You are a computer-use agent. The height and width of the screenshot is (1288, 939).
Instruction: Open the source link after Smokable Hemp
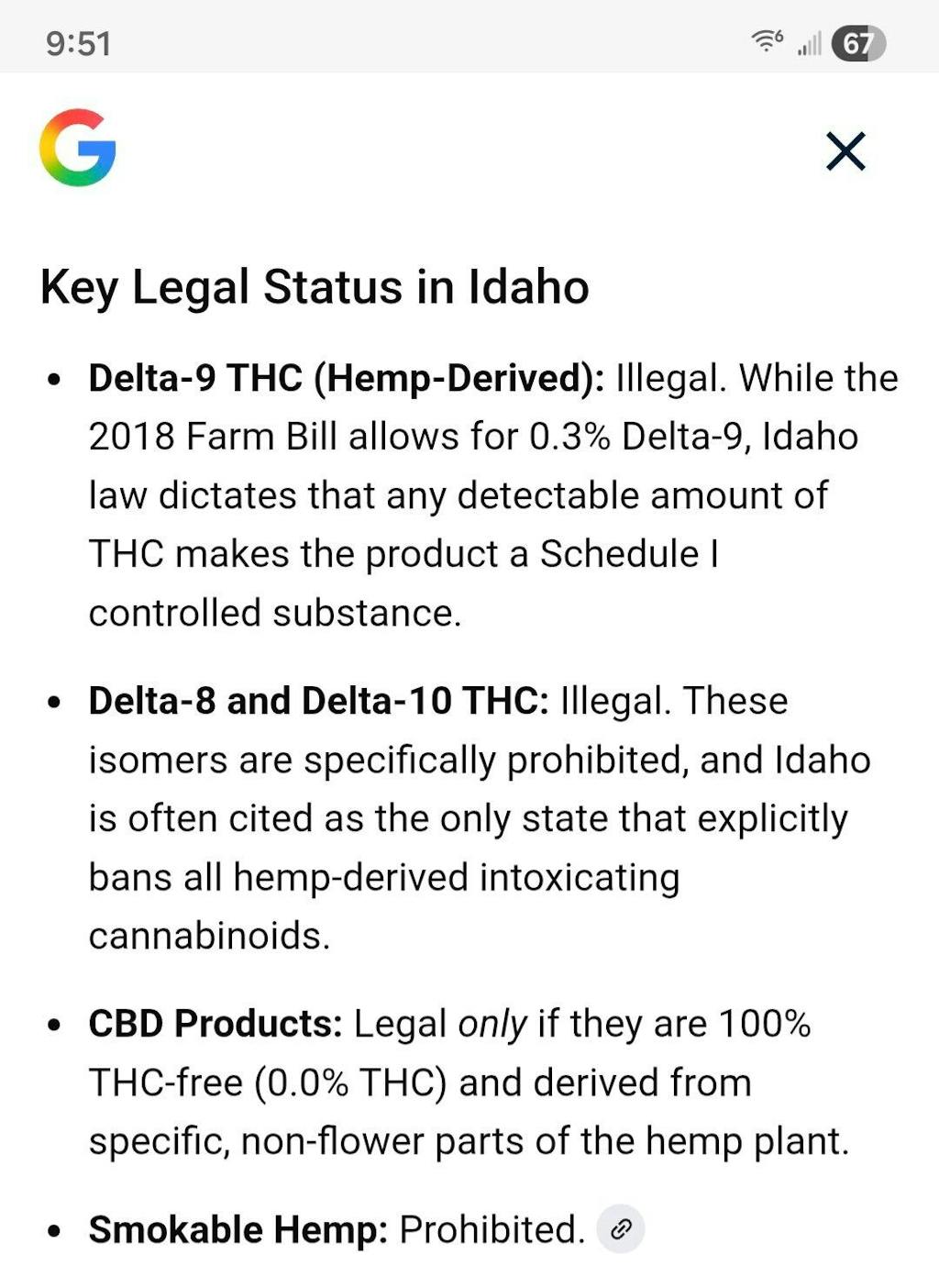[621, 1229]
